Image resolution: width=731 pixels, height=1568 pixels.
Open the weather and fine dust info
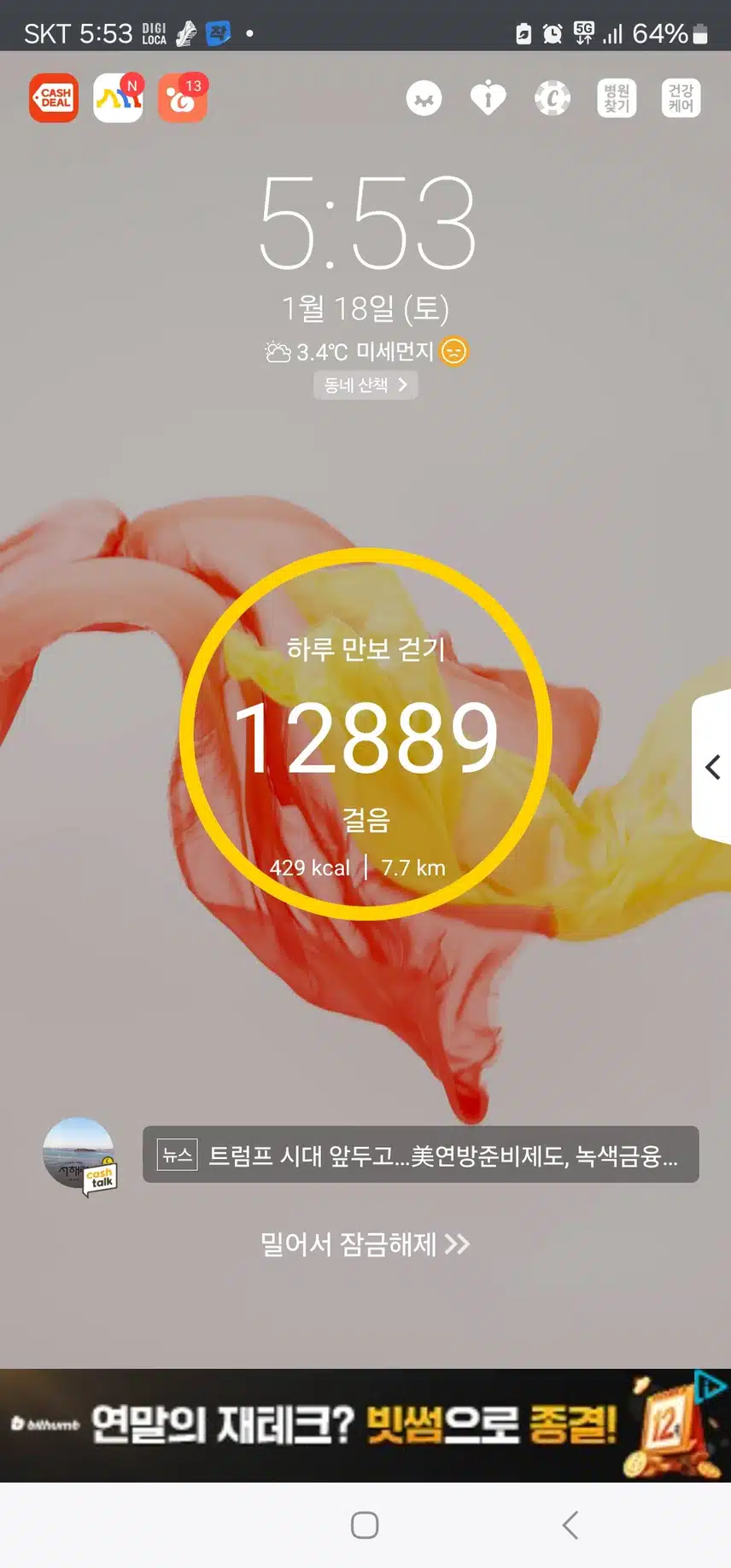365,352
